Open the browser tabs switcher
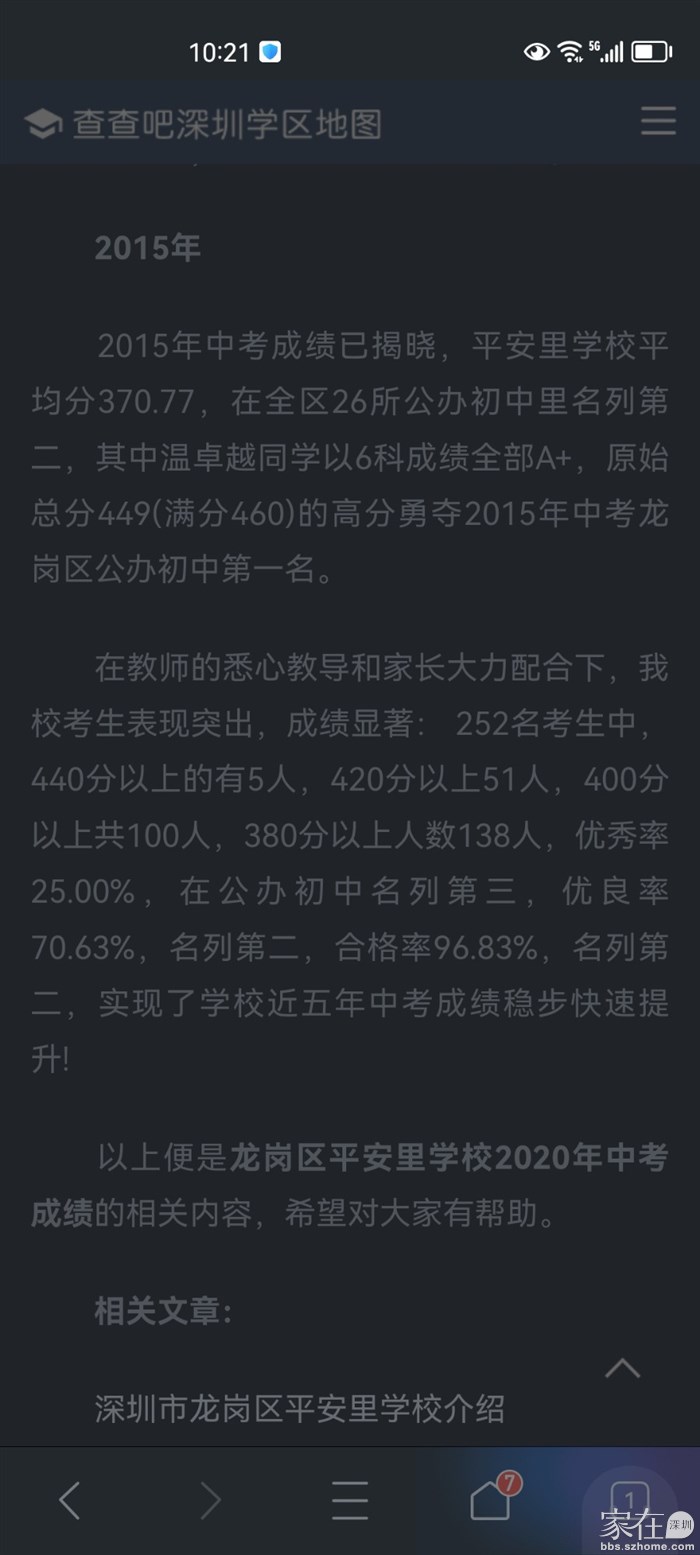 [630, 1498]
